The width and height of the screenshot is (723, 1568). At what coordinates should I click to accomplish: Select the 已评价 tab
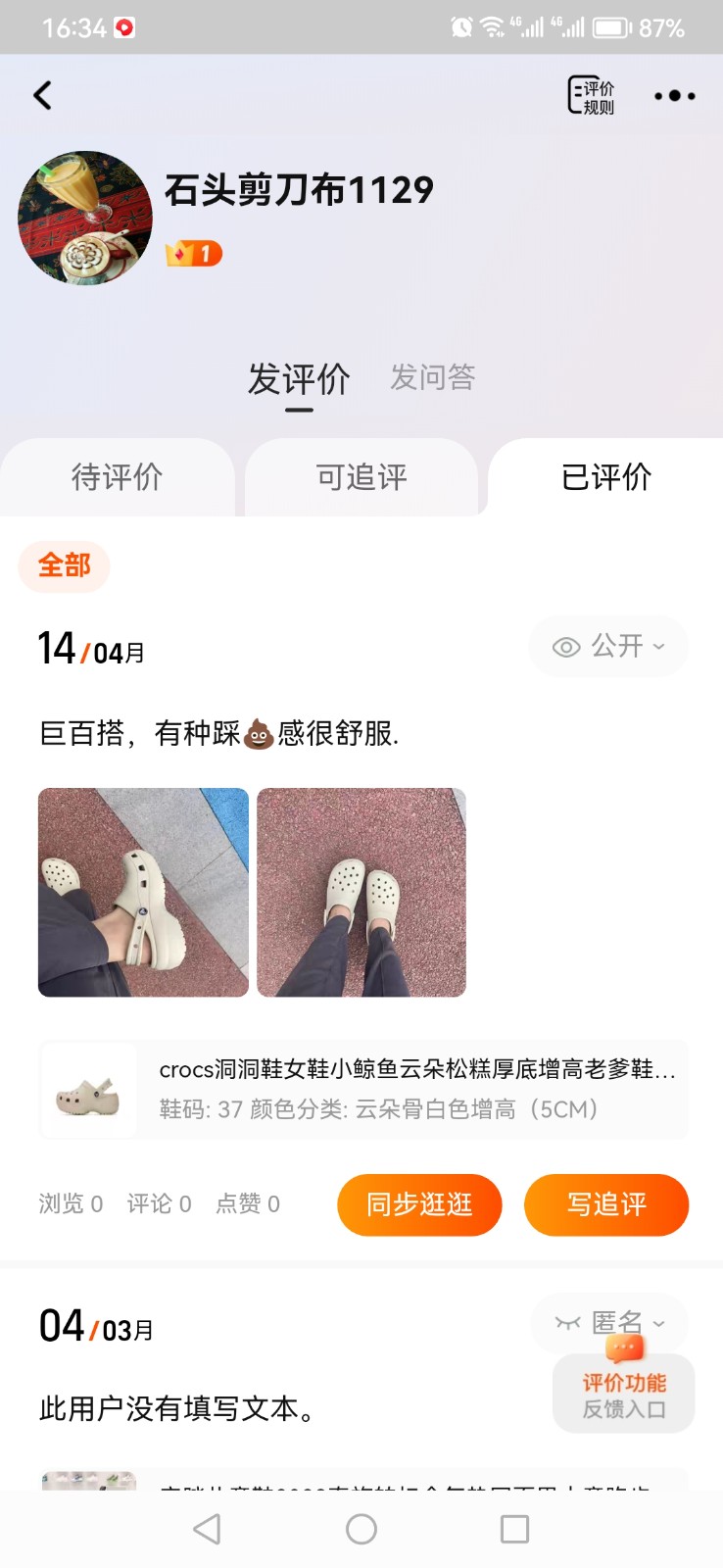(x=605, y=477)
